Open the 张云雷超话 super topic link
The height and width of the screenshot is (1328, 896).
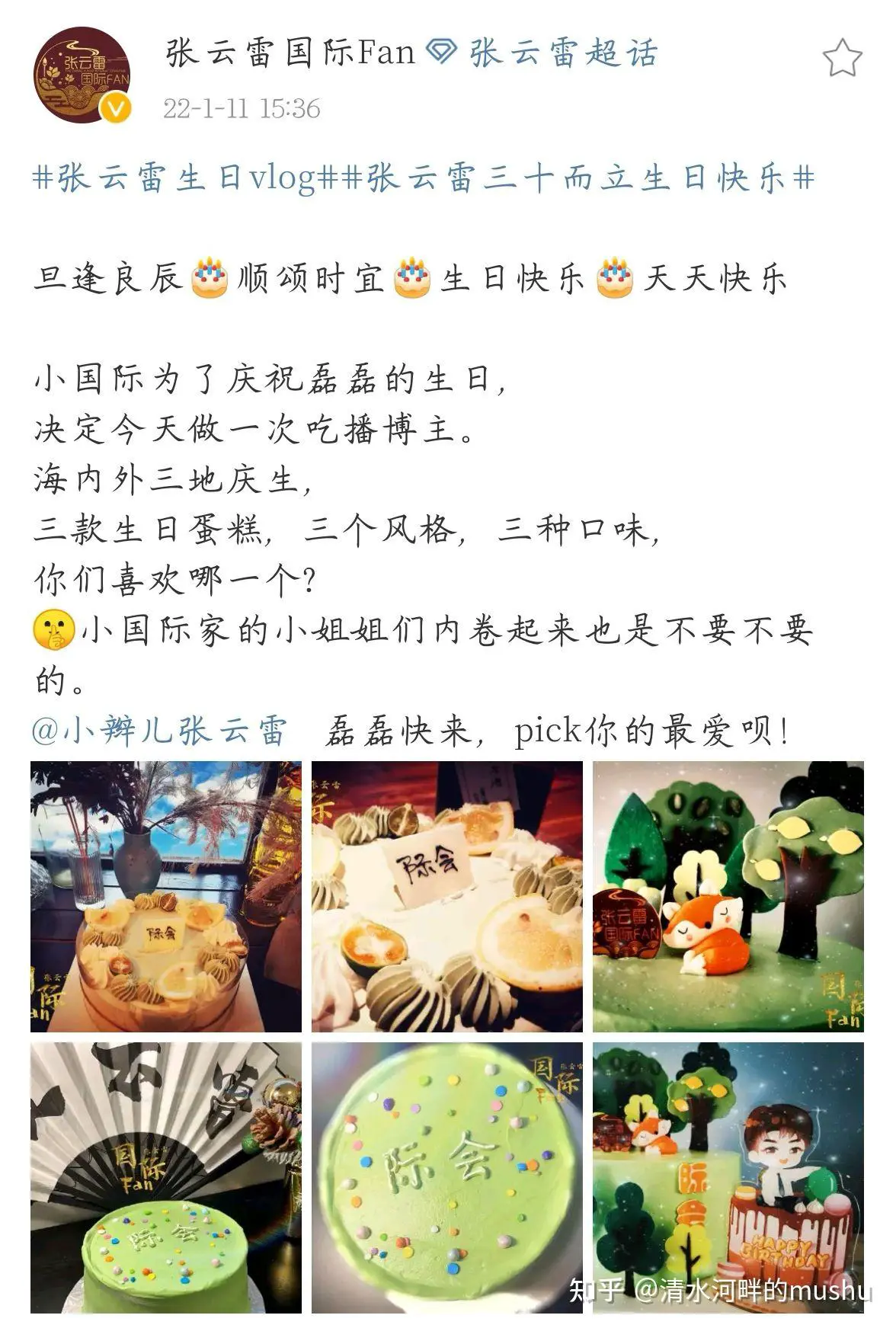tap(562, 53)
